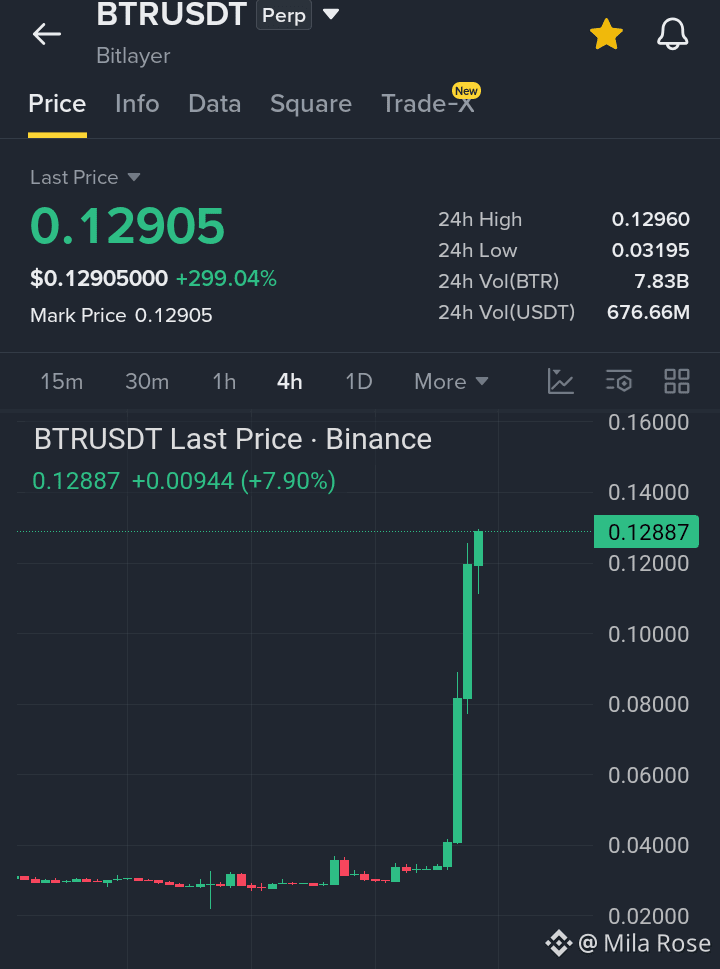Open the Trade-X tab
Image resolution: width=720 pixels, height=969 pixels.
(428, 104)
